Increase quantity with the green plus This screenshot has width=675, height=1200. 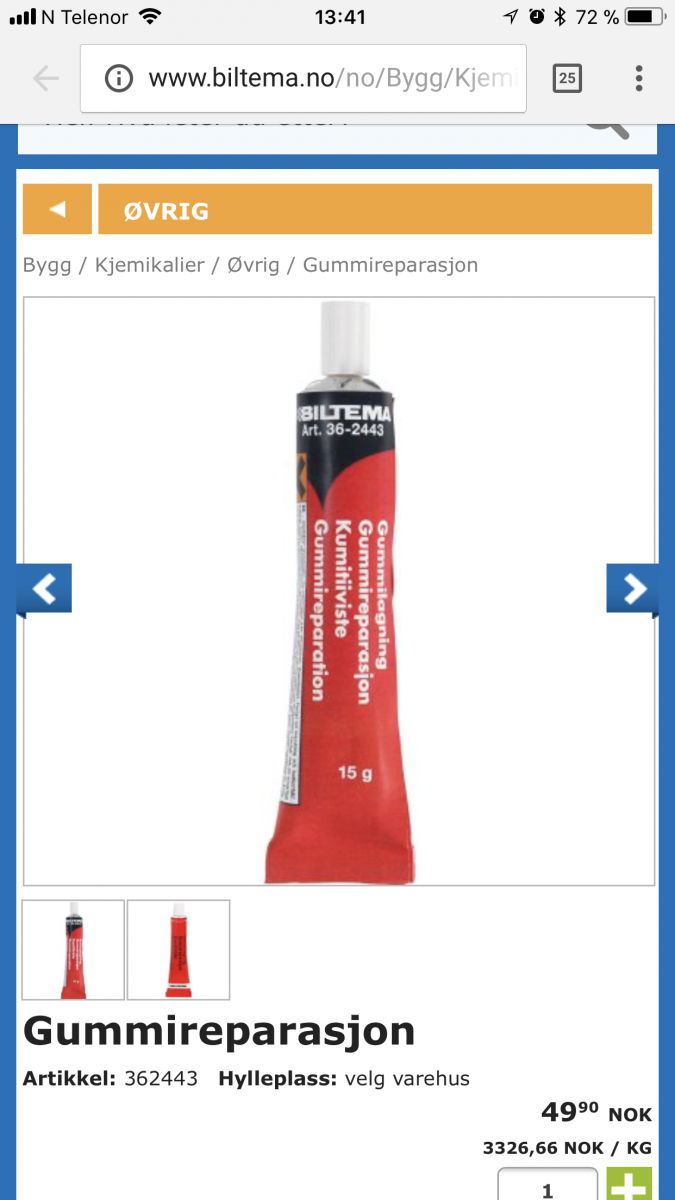coord(629,1185)
